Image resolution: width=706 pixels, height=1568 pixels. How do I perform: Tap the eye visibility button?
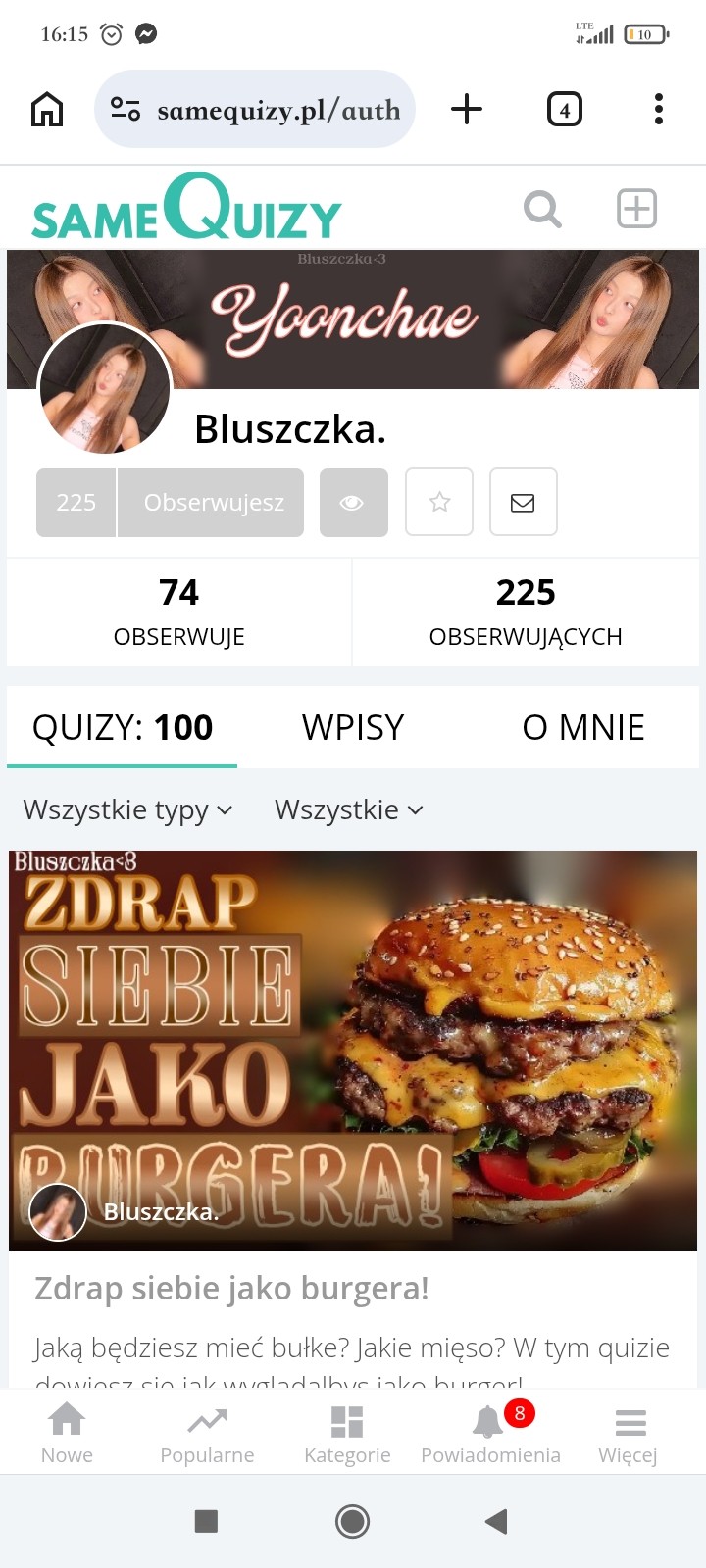[x=353, y=503]
